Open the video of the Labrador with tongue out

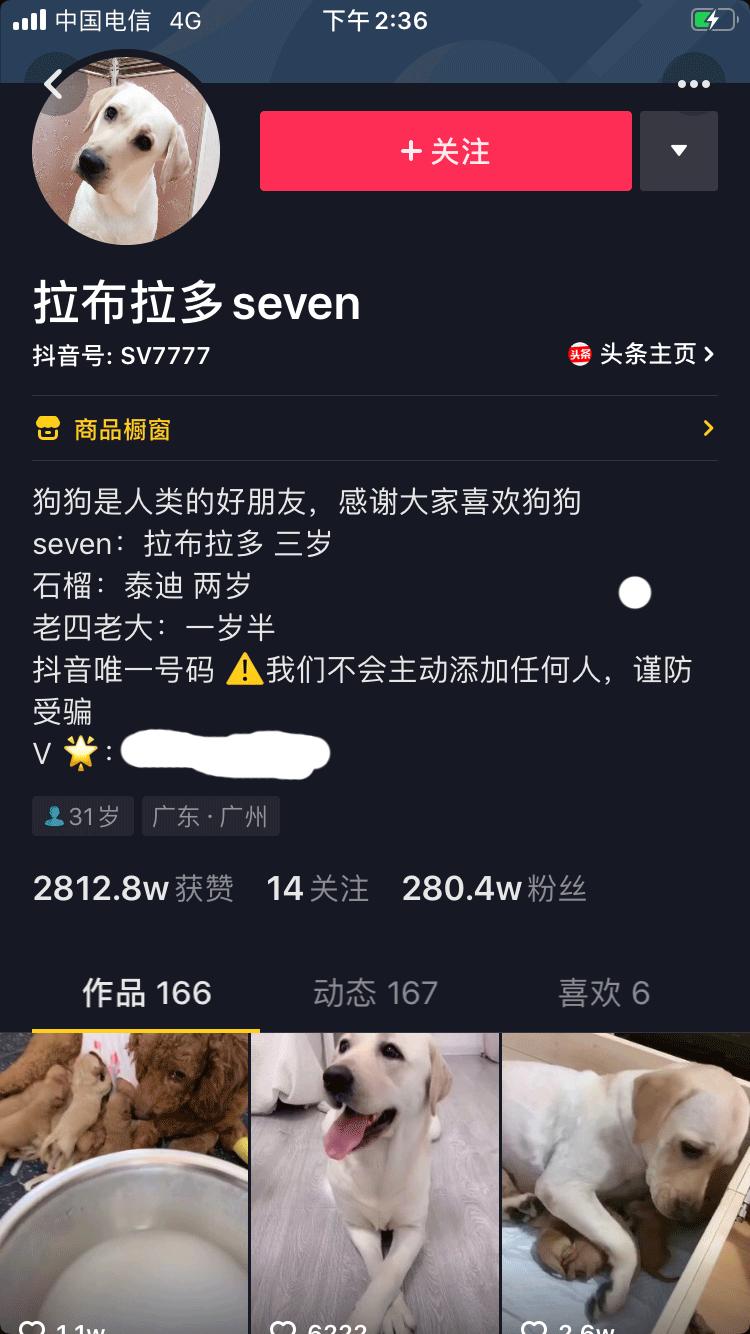pos(375,1180)
